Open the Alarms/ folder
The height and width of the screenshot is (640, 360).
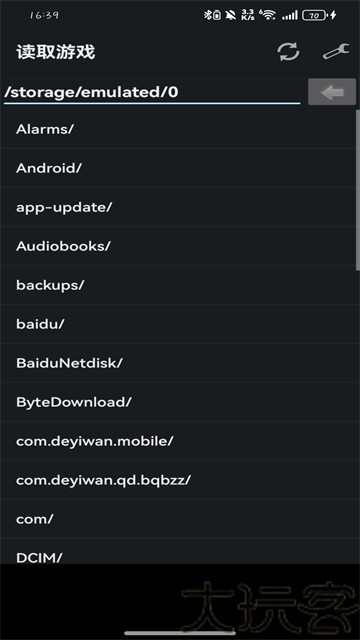point(178,129)
